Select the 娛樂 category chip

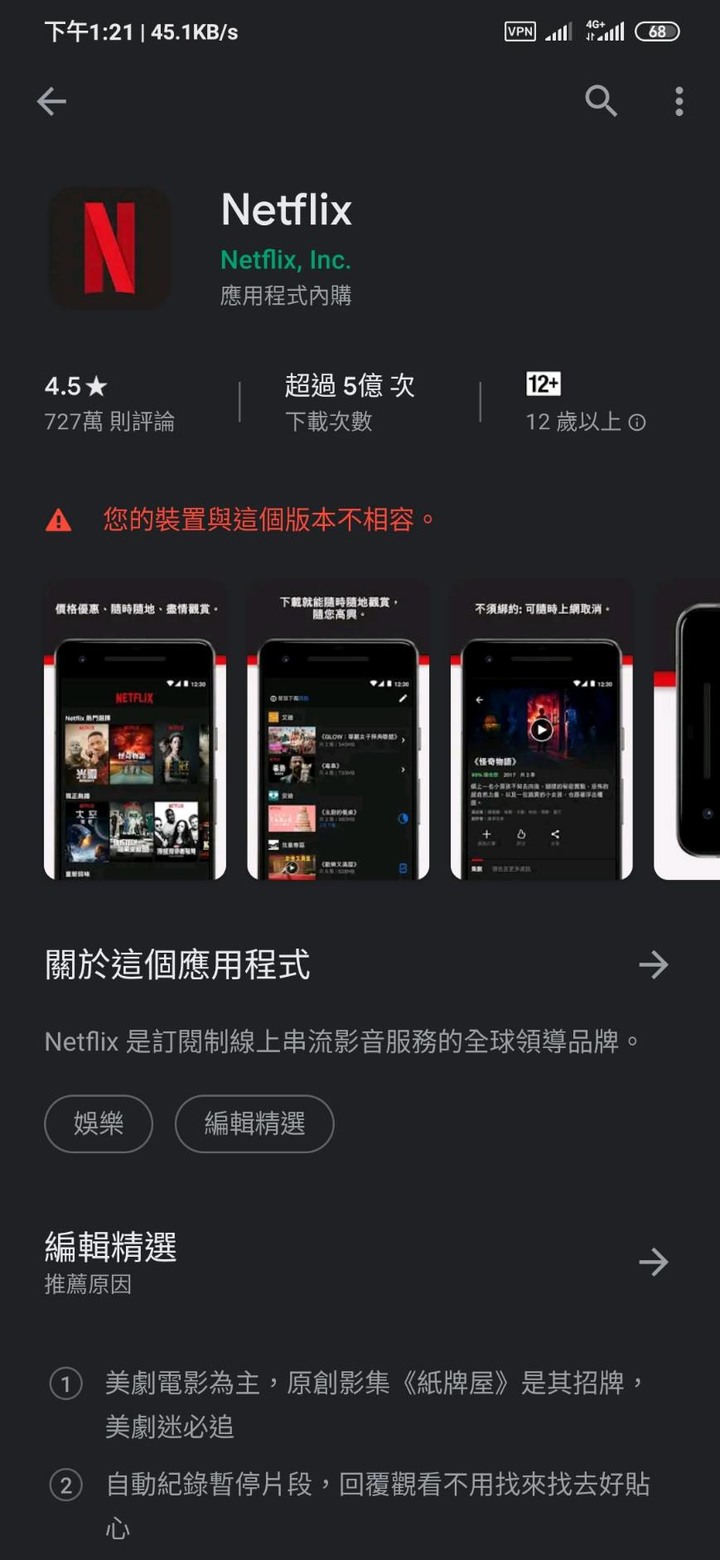pyautogui.click(x=98, y=1124)
